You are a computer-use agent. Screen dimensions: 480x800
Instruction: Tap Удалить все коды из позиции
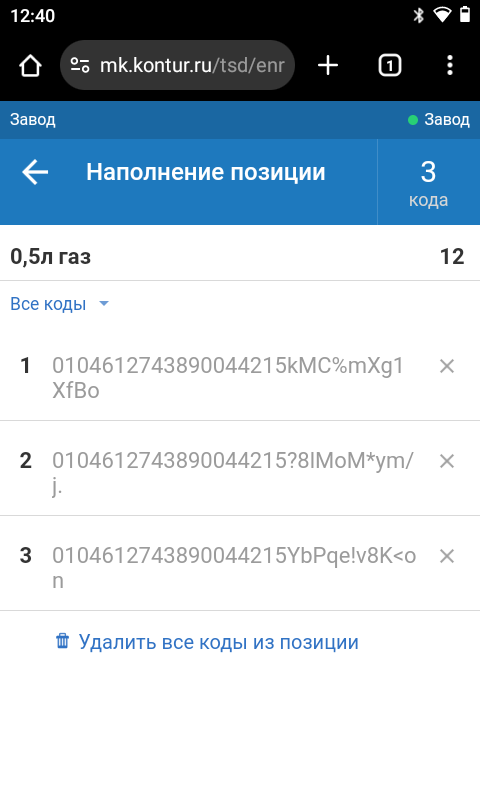207,642
